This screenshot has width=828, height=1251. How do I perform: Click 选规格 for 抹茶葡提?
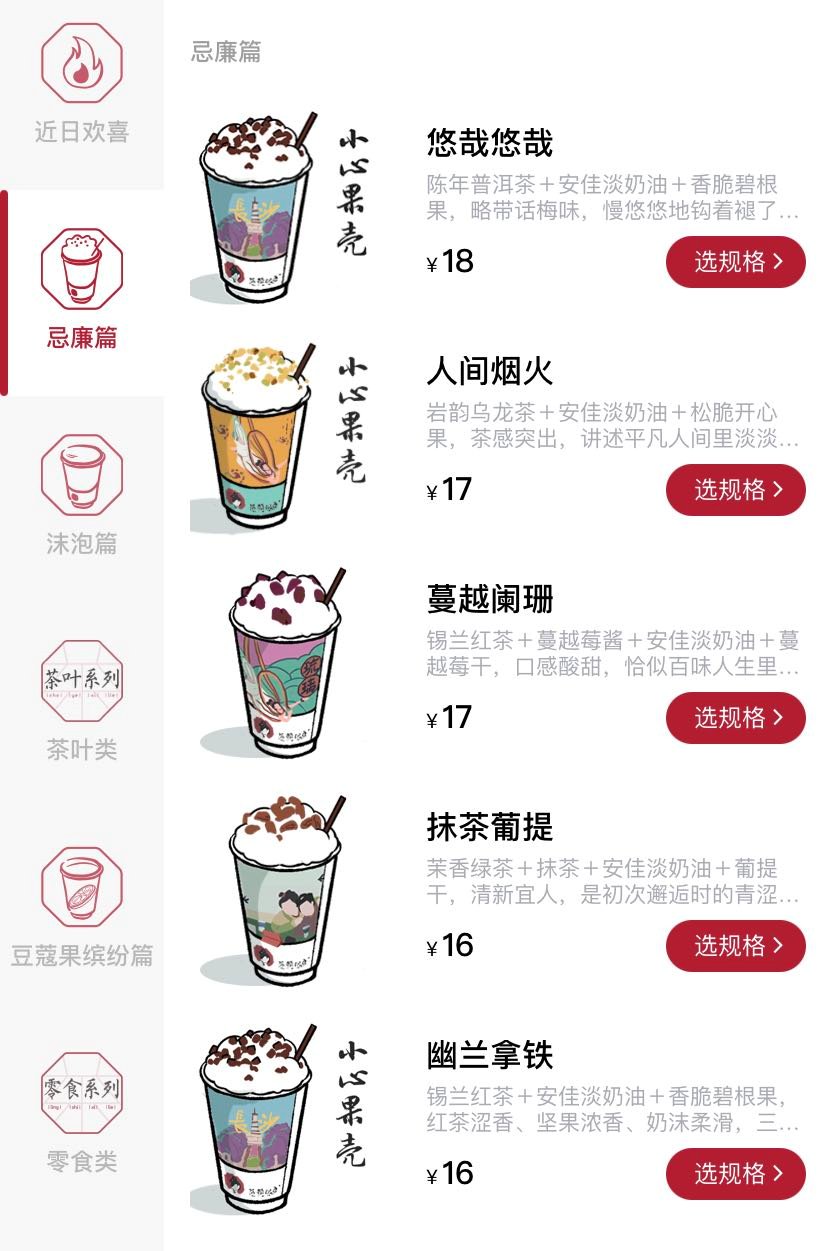(x=735, y=946)
